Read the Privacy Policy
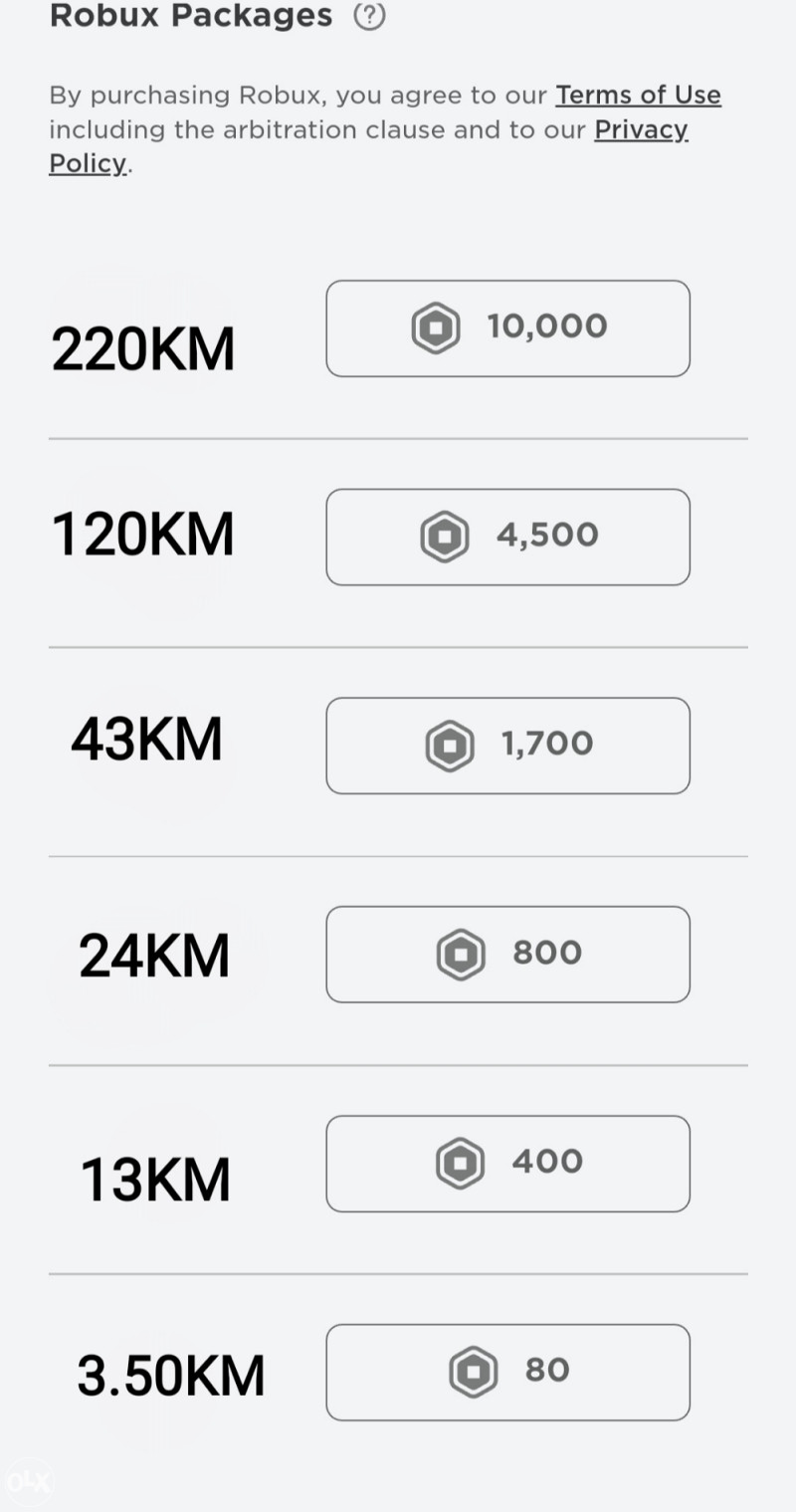This screenshot has width=796, height=1512. [641, 130]
